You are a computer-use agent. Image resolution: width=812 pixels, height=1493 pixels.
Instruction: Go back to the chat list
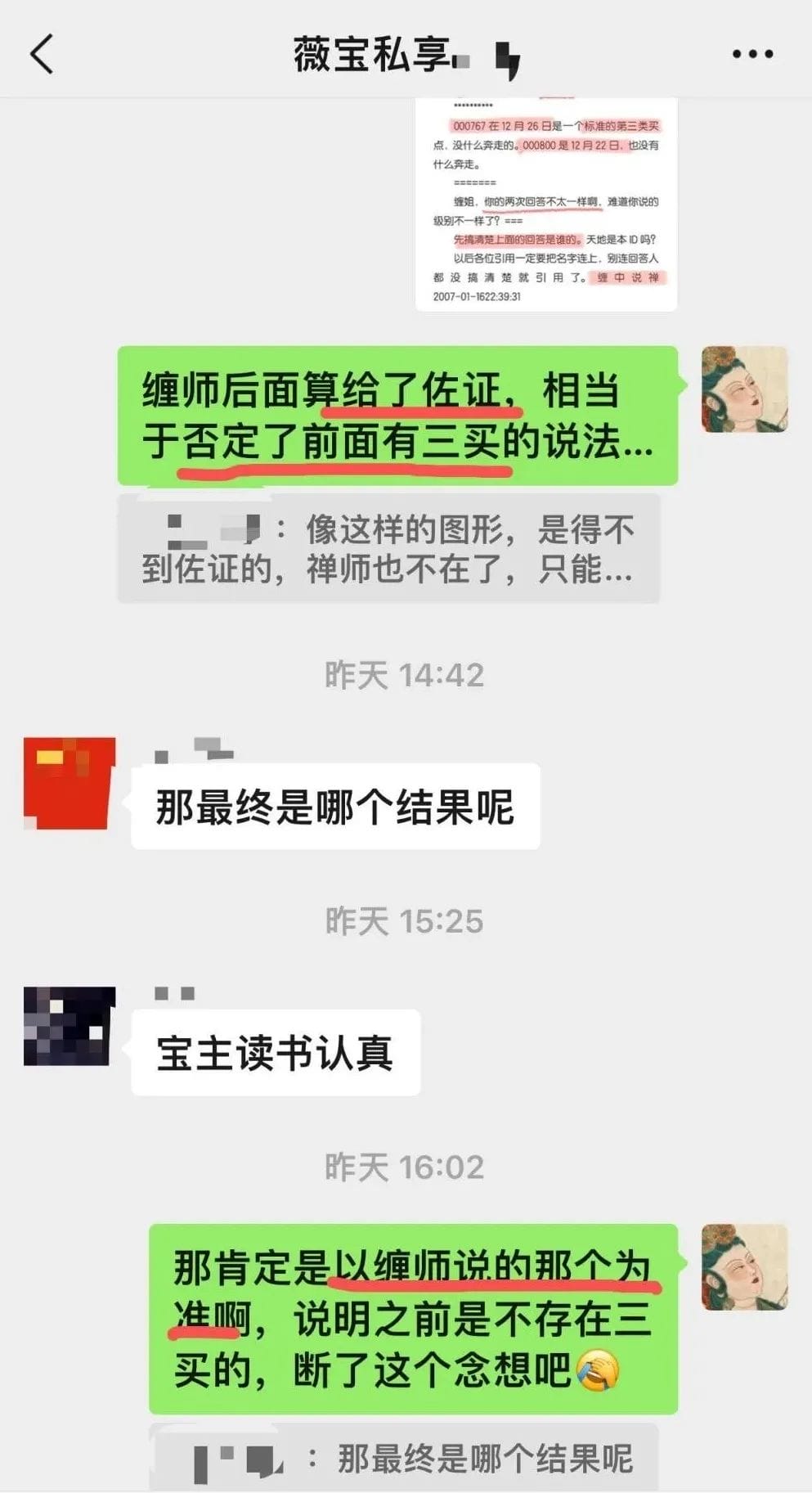click(x=43, y=55)
